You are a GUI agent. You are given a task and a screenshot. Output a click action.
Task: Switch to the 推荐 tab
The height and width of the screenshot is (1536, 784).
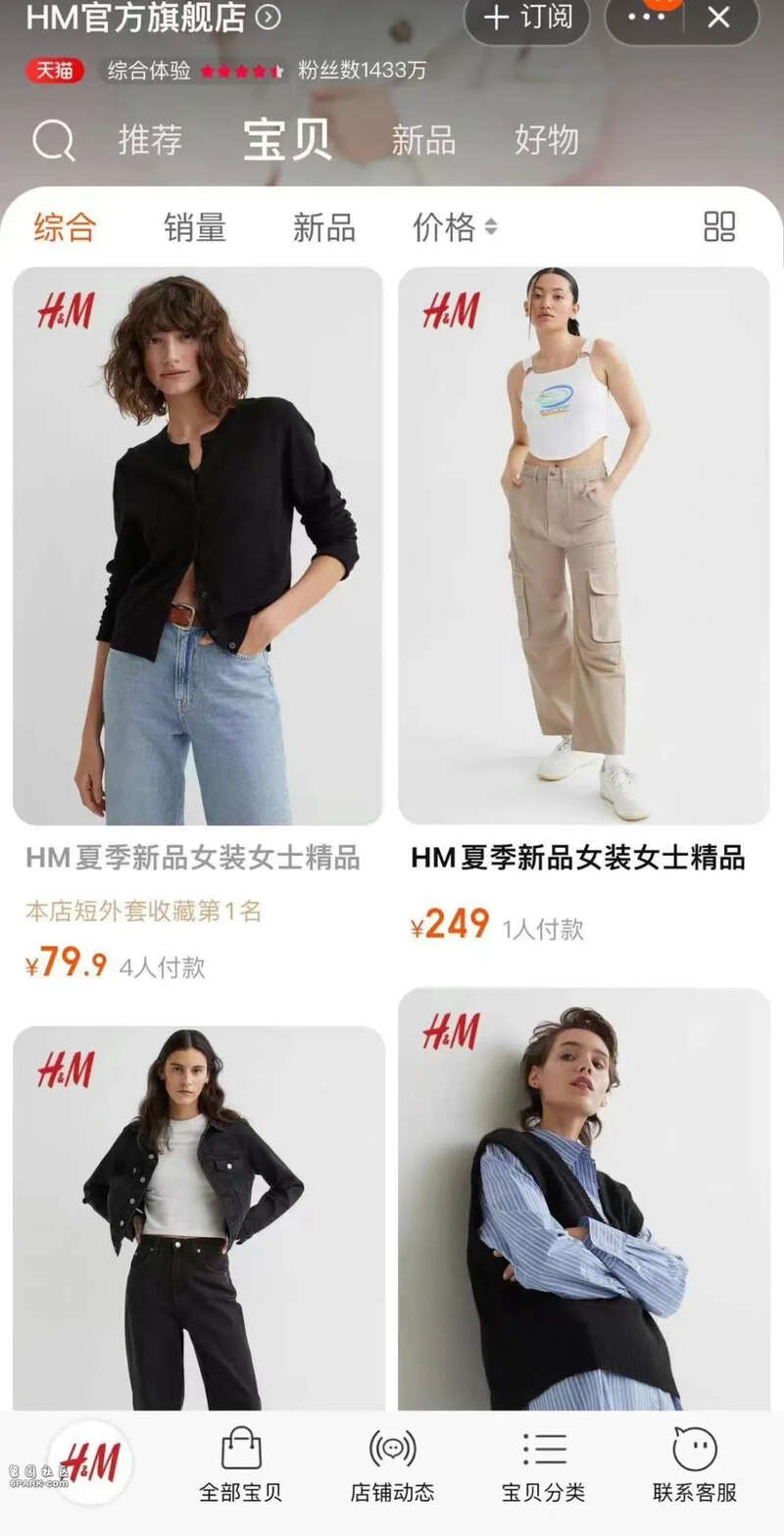click(x=150, y=139)
